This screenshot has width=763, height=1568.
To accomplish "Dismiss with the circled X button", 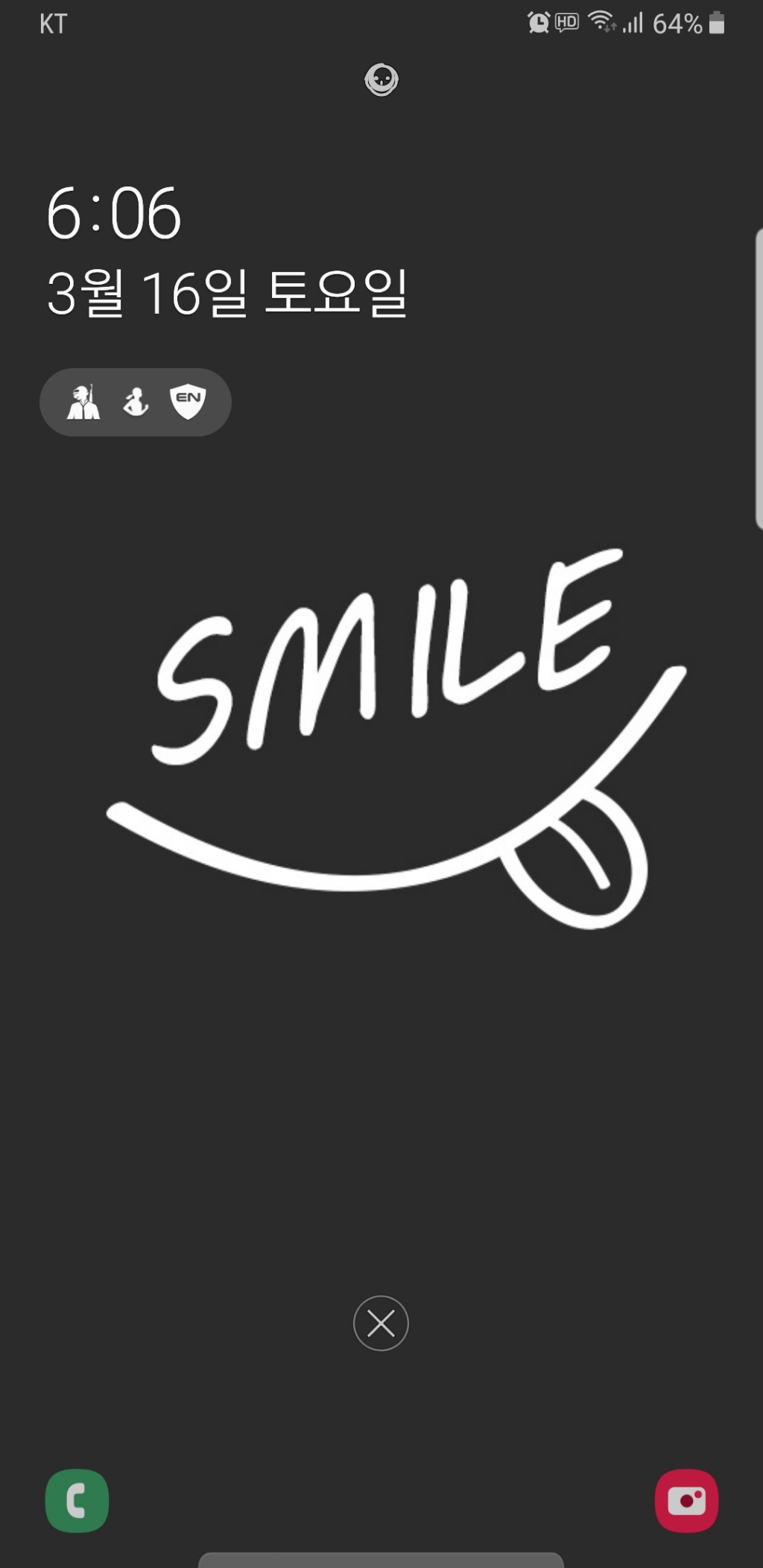I will click(381, 1324).
